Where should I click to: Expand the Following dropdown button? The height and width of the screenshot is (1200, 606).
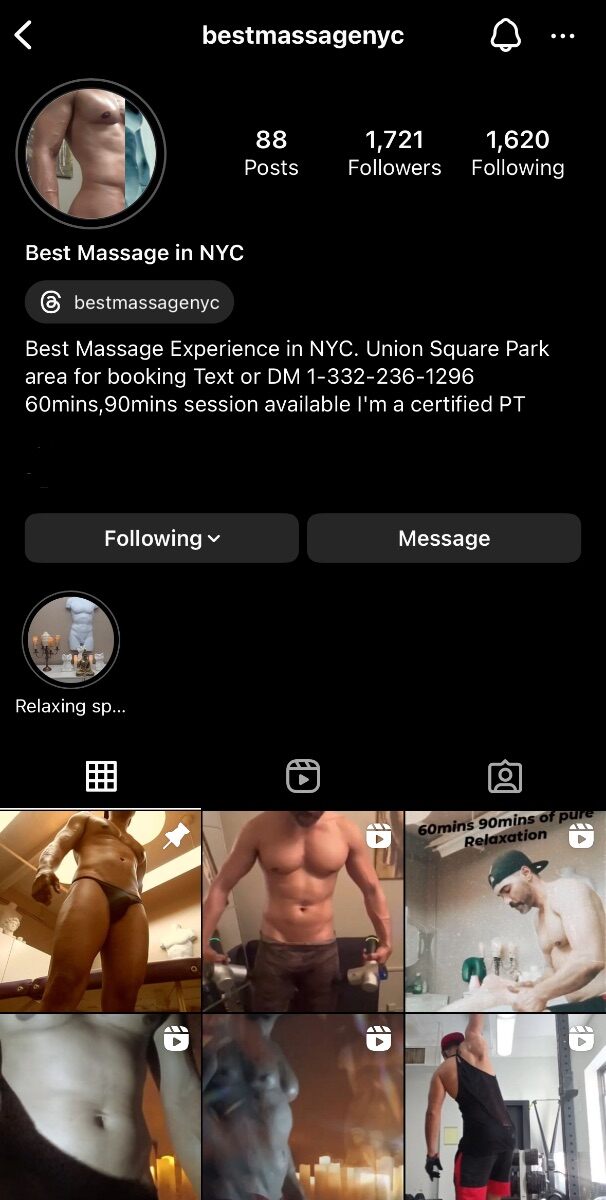162,538
